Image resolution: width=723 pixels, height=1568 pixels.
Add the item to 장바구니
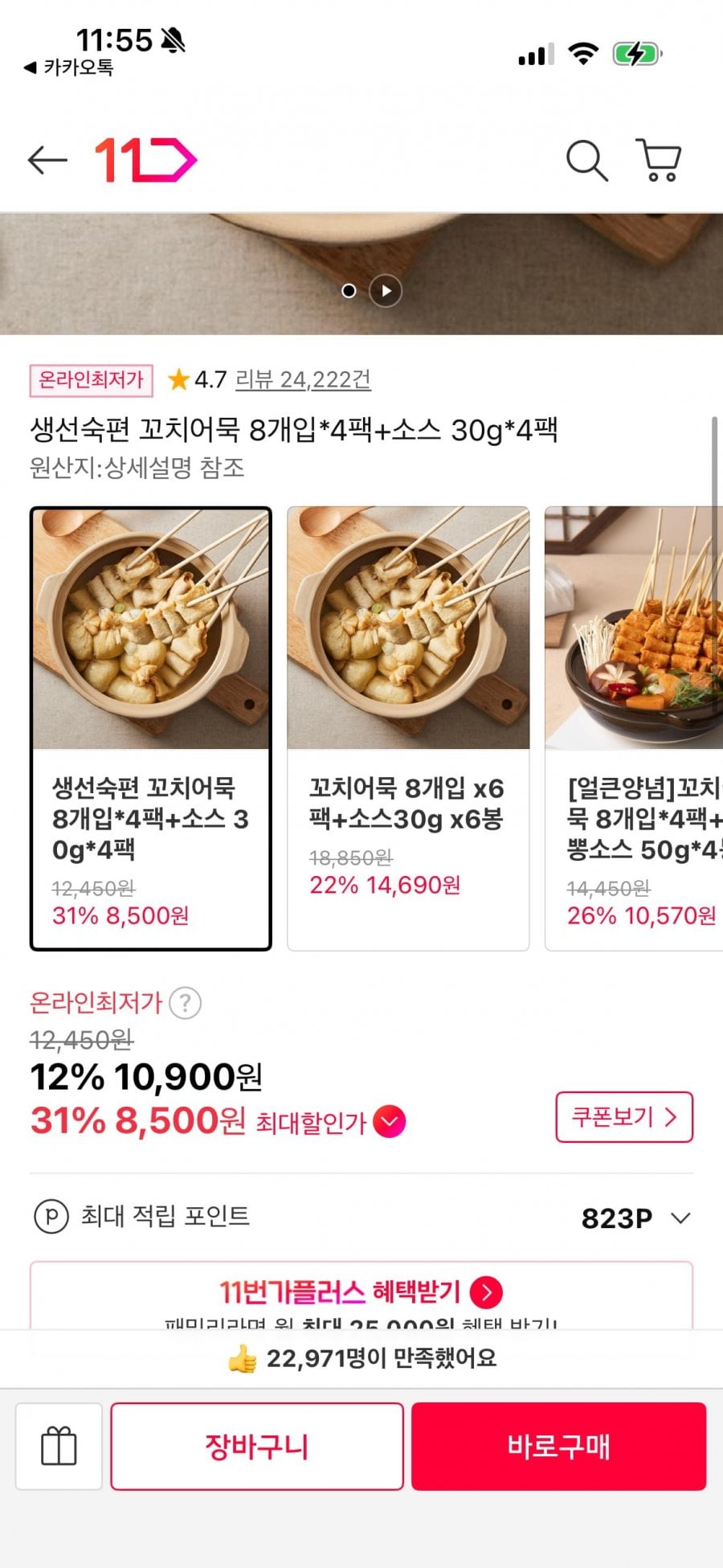[x=257, y=1447]
